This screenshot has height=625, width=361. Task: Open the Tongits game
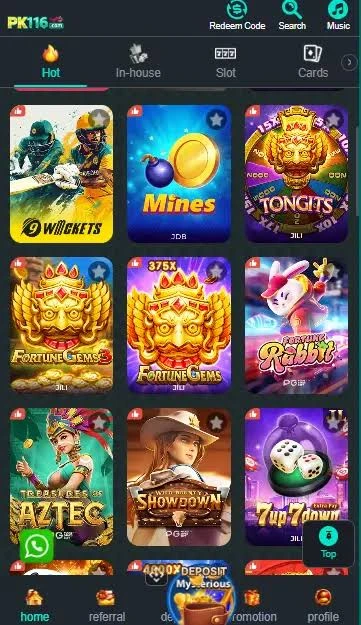[296, 174]
